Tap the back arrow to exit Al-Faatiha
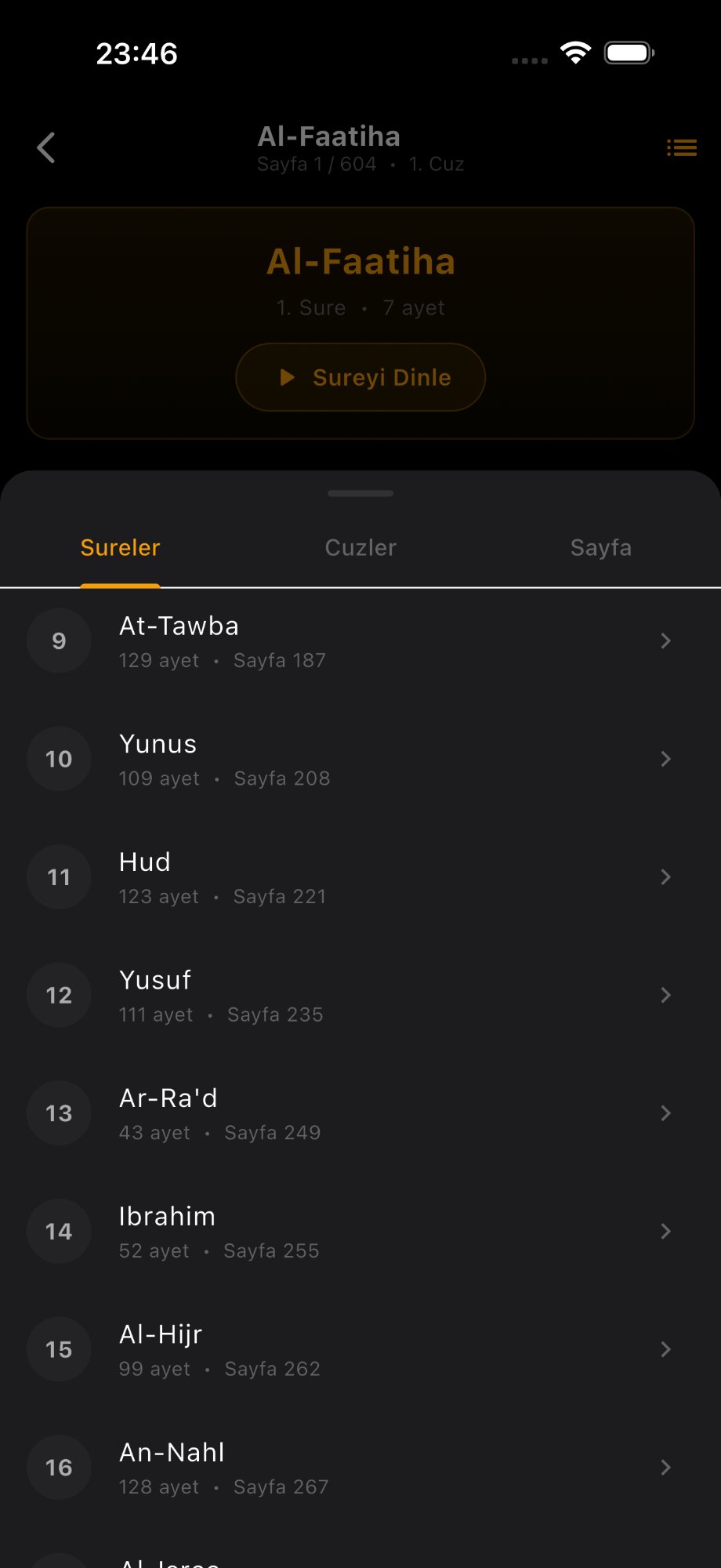The image size is (721, 1568). (x=46, y=147)
